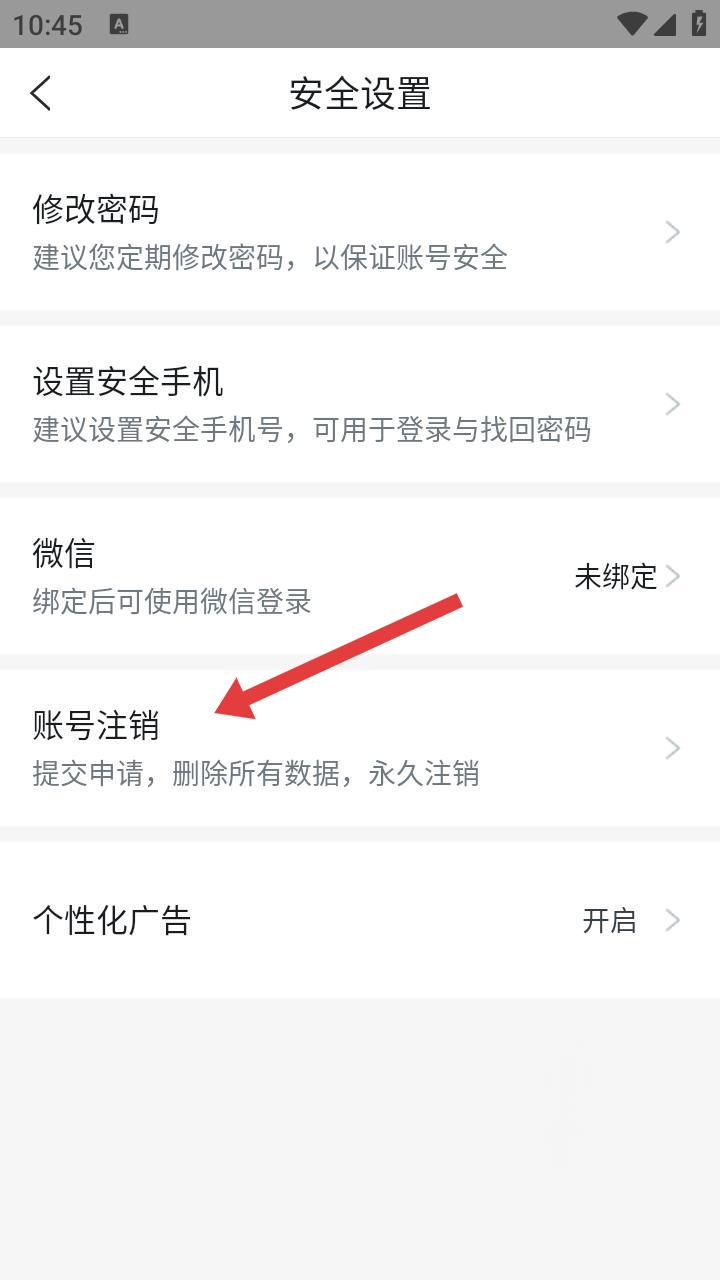Open 设置安全手机 row
The width and height of the screenshot is (720, 1280).
click(x=360, y=404)
